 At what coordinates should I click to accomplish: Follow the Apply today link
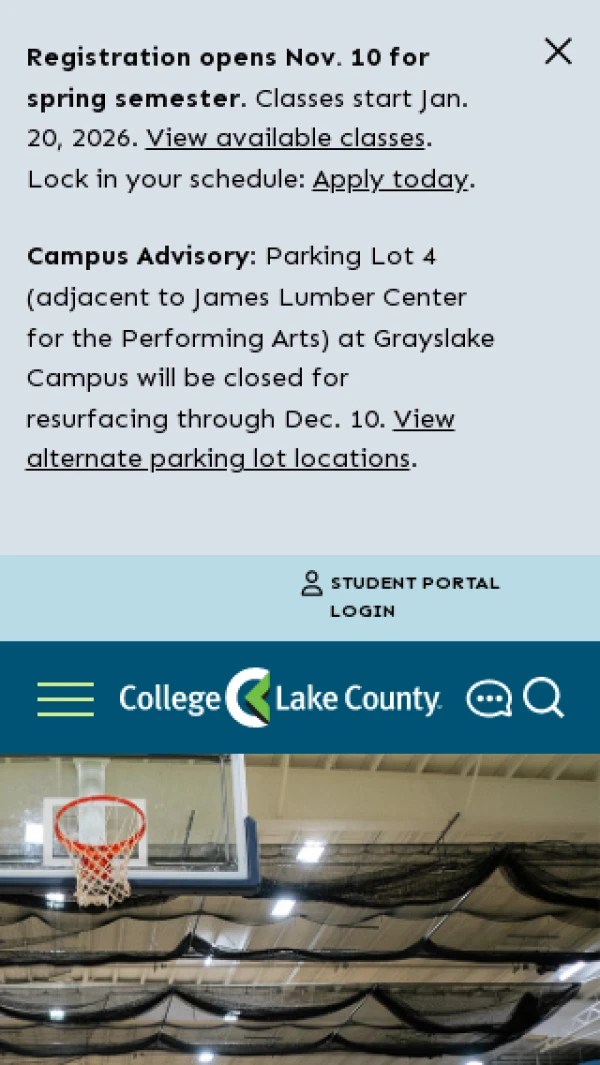(390, 180)
